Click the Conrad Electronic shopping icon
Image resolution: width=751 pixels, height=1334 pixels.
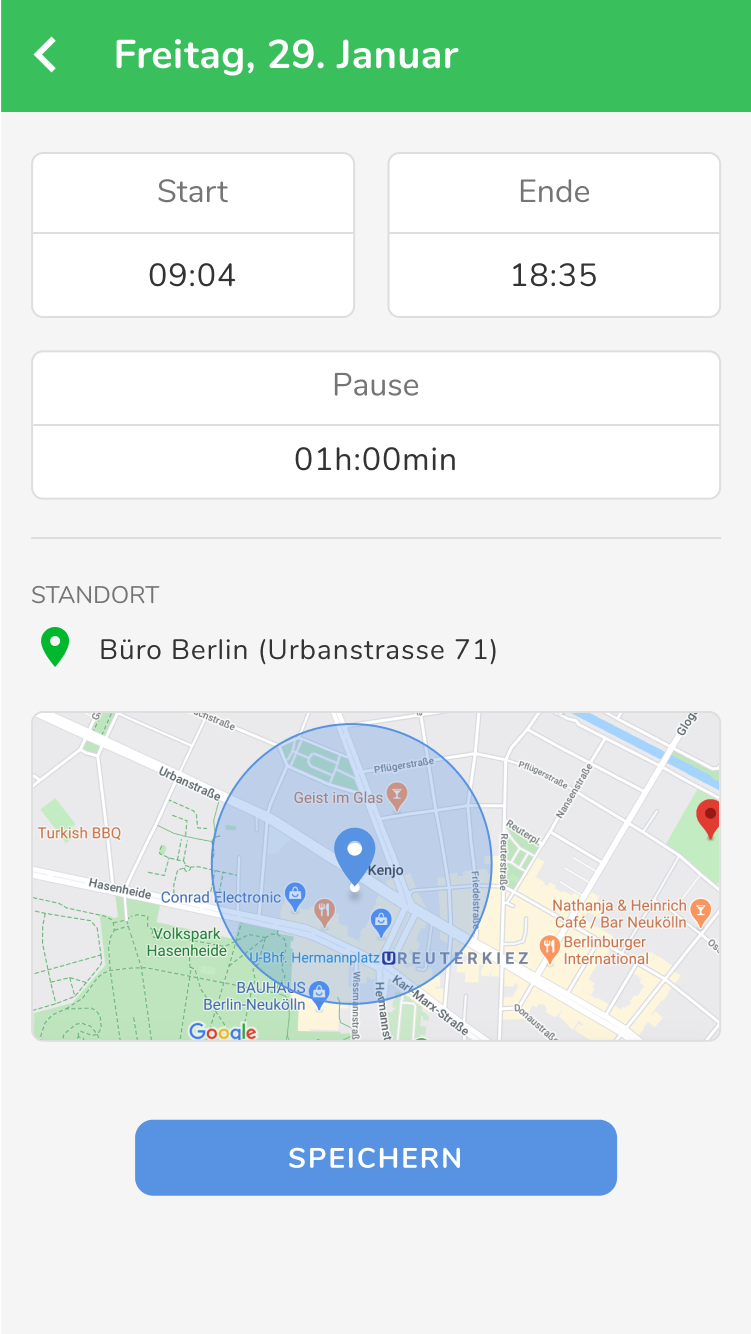click(x=294, y=894)
